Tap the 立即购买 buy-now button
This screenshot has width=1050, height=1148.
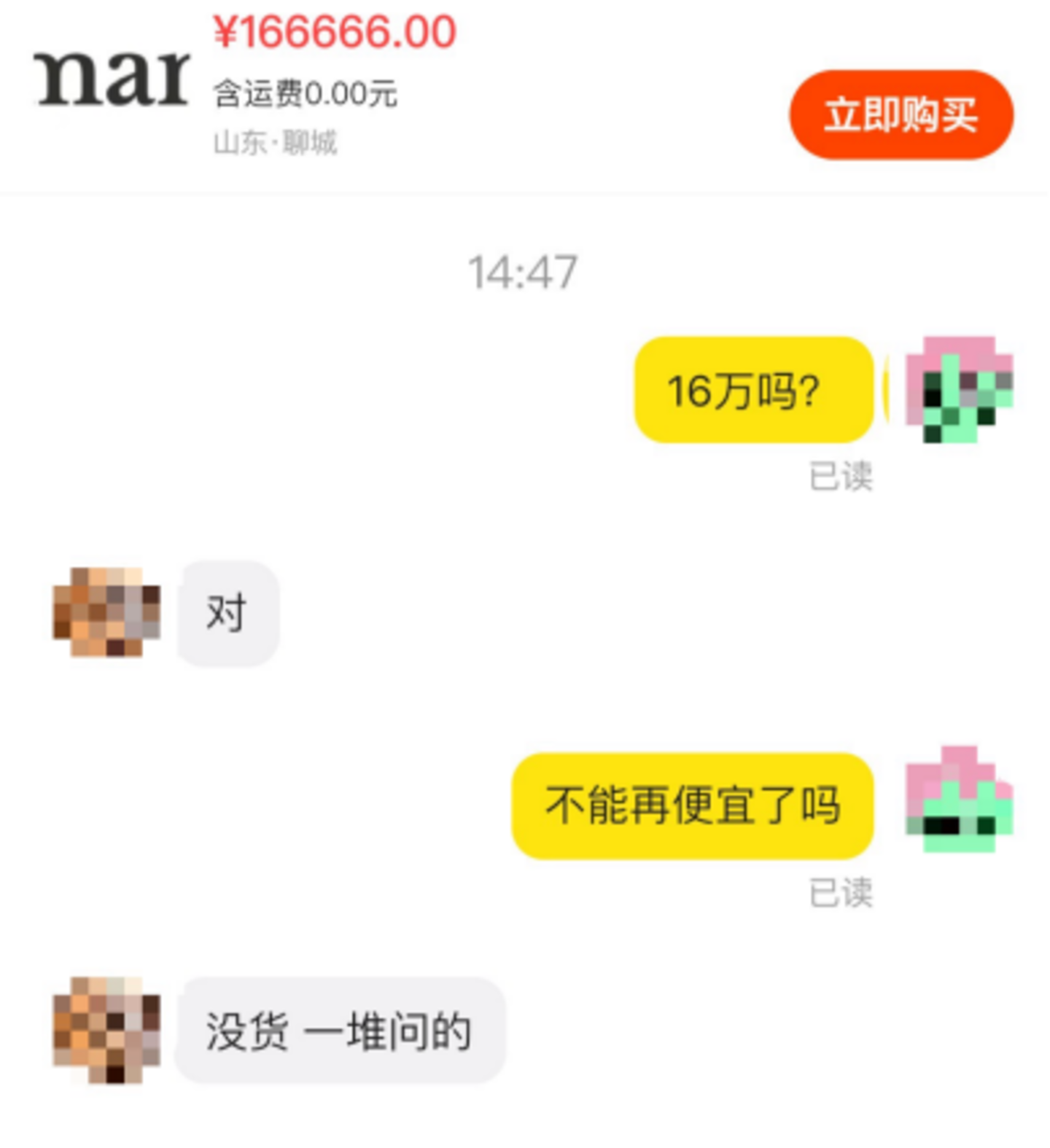(x=901, y=115)
